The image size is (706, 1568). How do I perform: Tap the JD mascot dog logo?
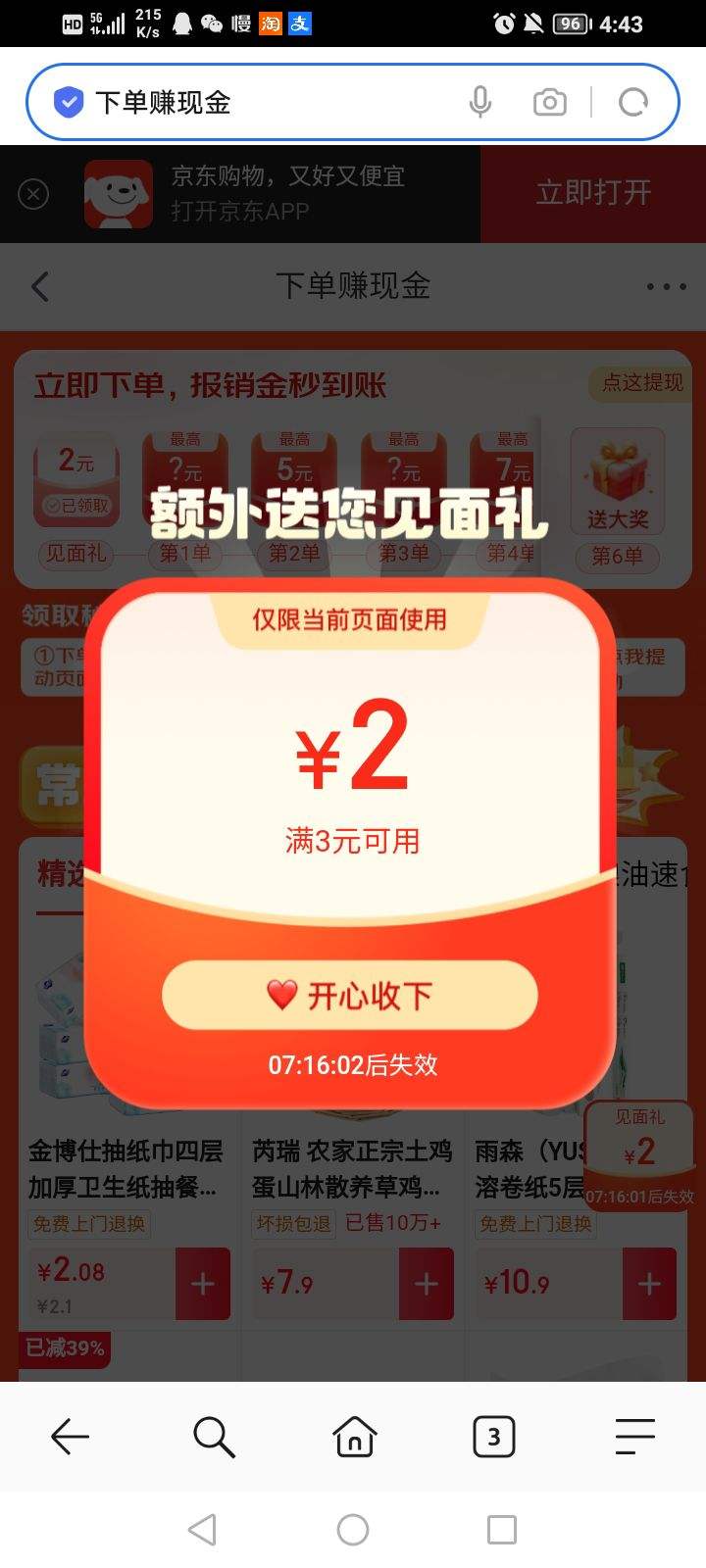tap(118, 193)
